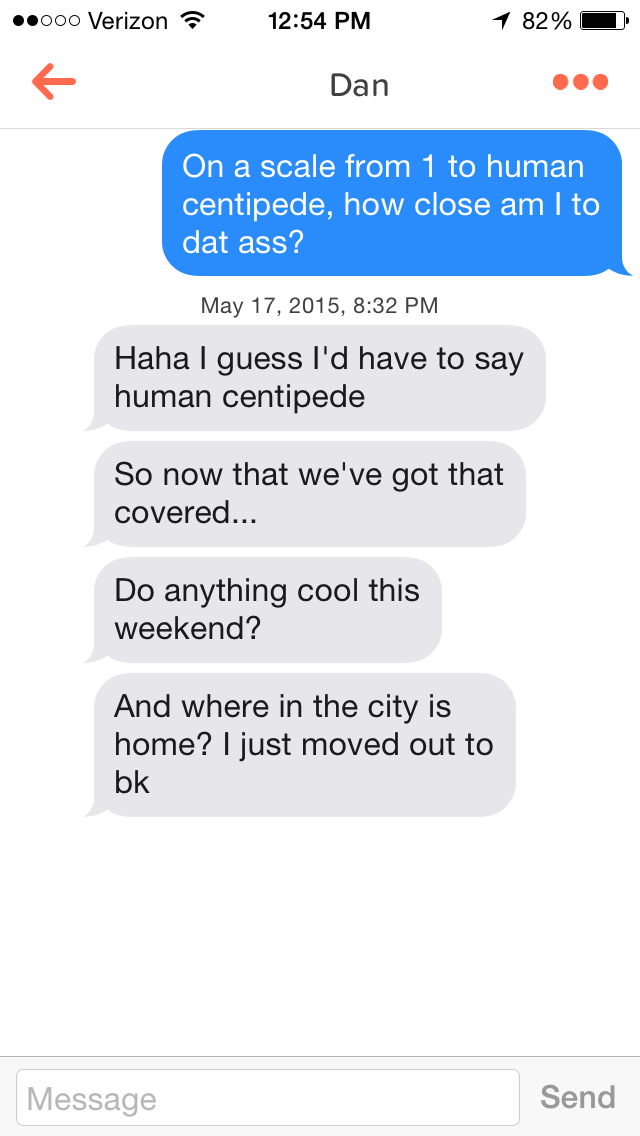
Task: Open the three-dots options menu
Action: click(580, 82)
